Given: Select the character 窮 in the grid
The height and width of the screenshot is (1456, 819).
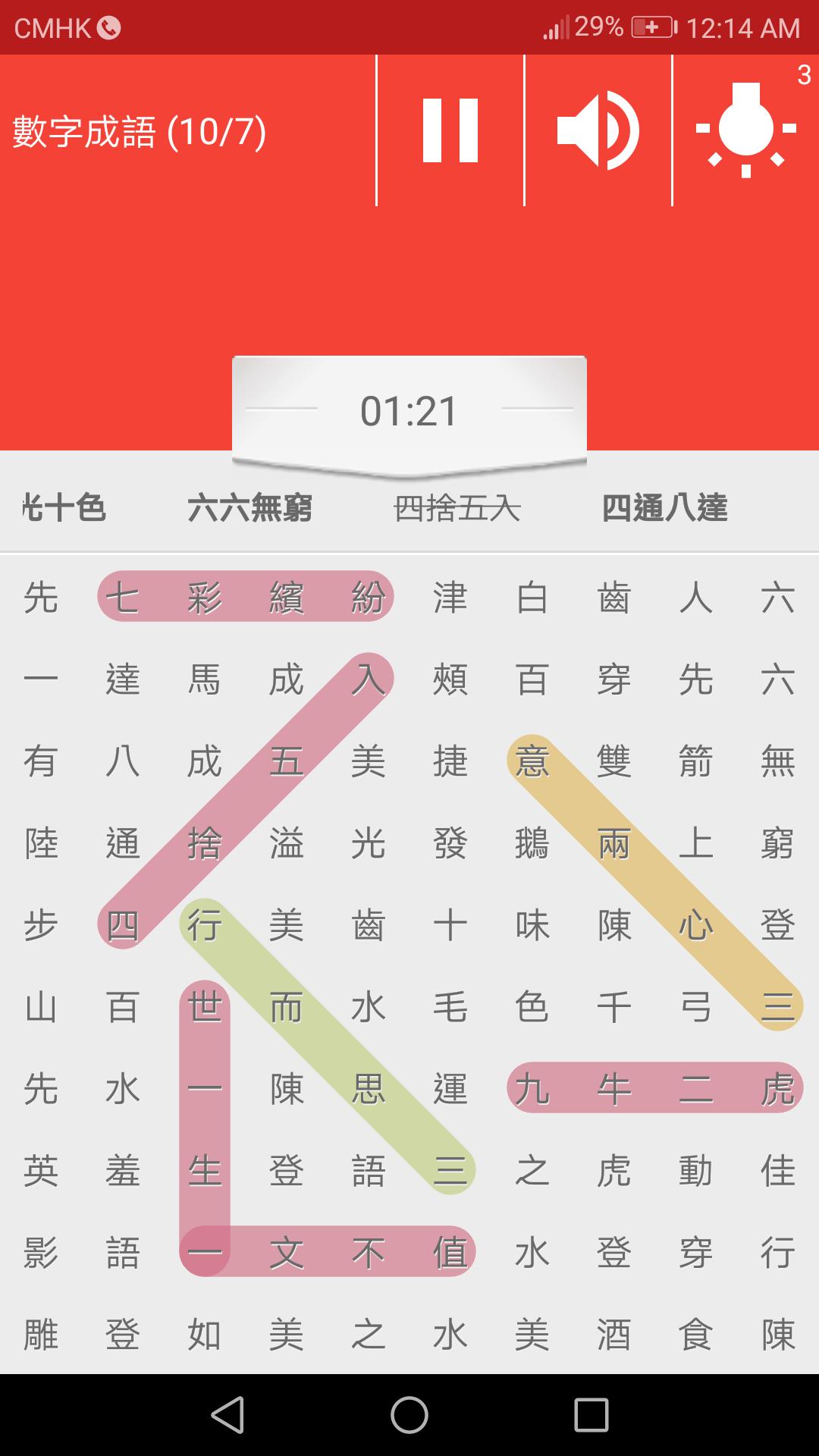Looking at the screenshot, I should (778, 843).
